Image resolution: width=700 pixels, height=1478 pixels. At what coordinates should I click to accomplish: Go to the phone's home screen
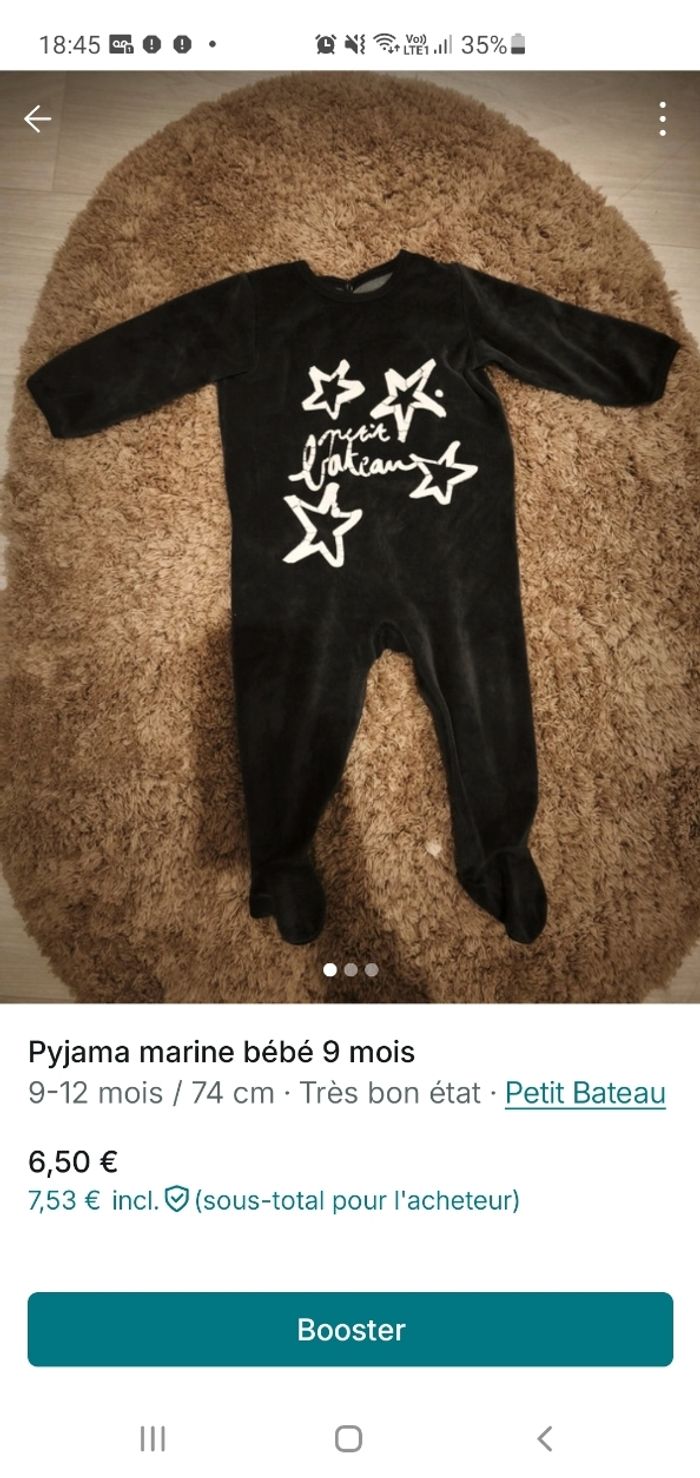pyautogui.click(x=348, y=1439)
